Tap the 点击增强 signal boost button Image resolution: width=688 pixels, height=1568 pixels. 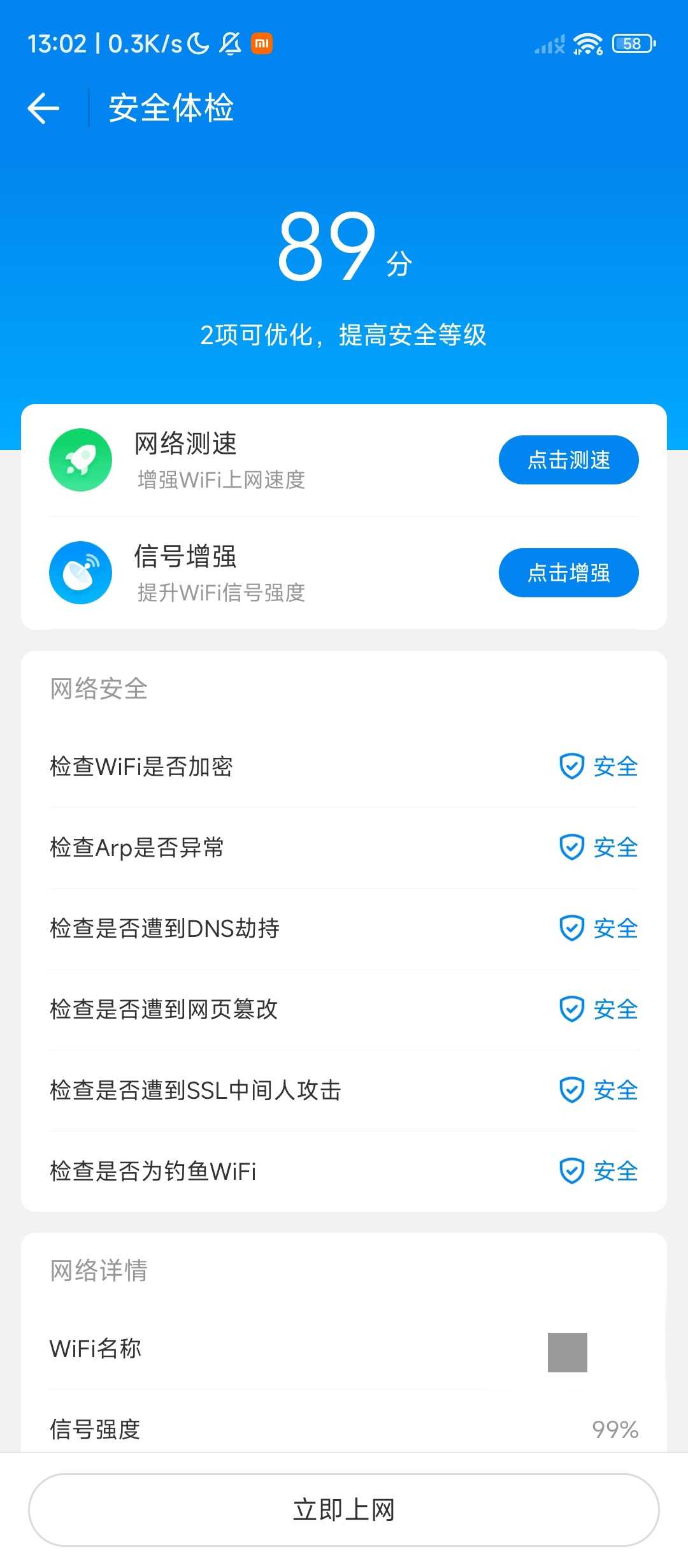[x=568, y=573]
